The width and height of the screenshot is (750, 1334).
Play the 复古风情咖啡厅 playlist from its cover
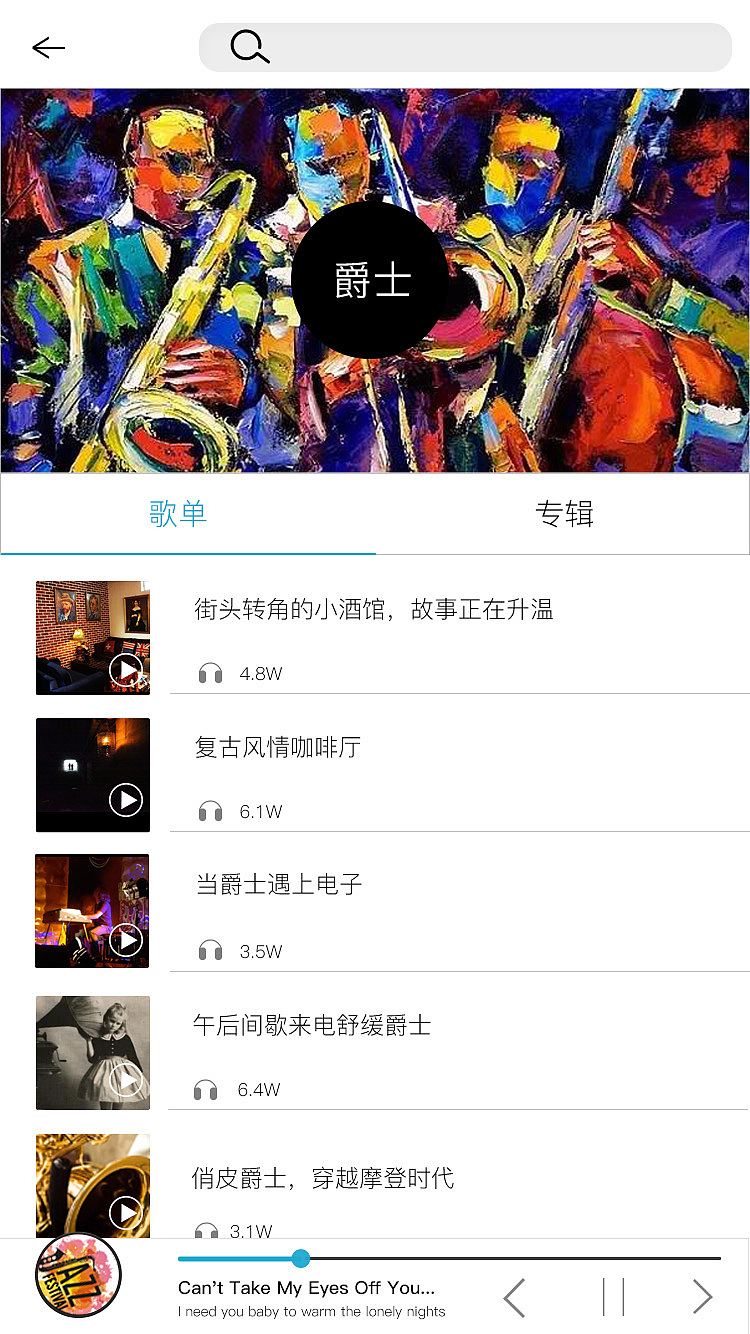[126, 800]
